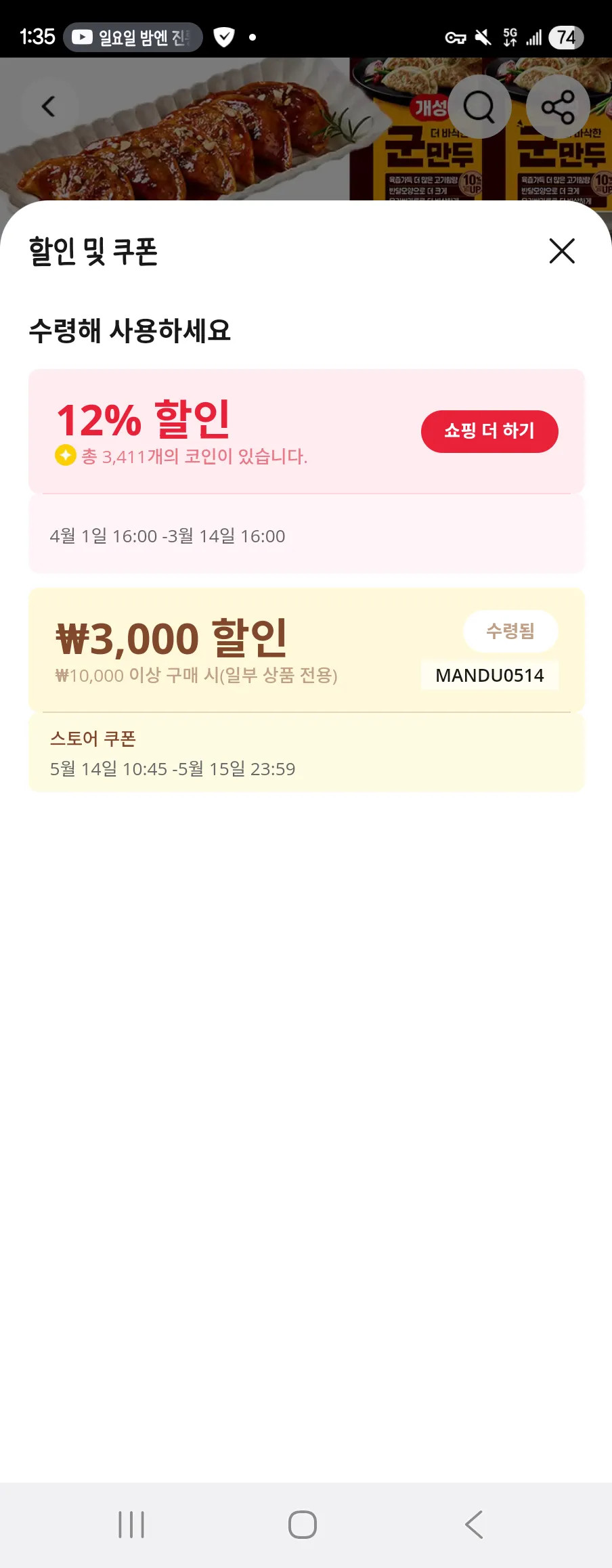
Task: Share this product
Action: click(x=558, y=107)
